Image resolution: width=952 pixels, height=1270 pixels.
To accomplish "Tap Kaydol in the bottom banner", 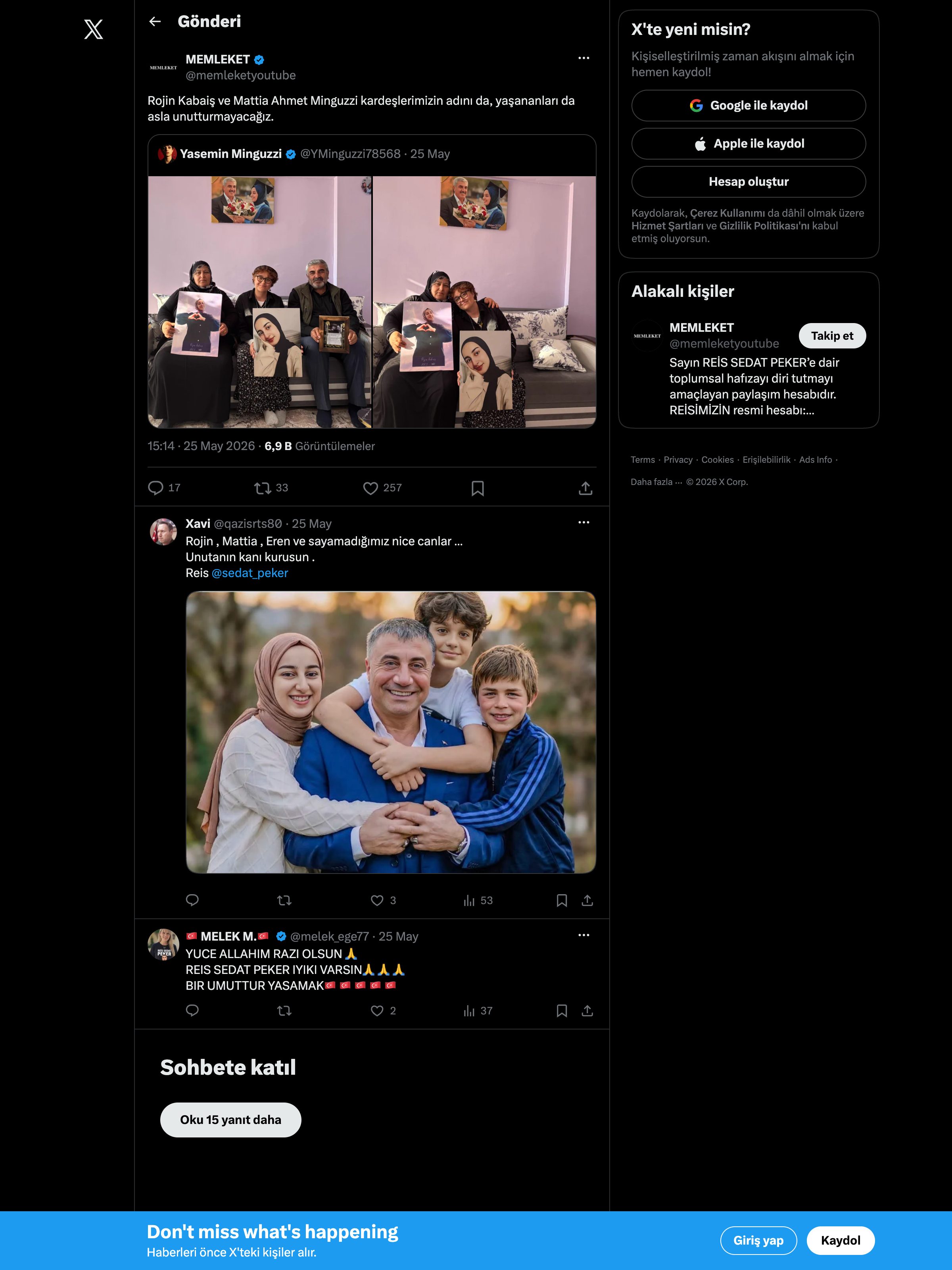I will tap(840, 1241).
